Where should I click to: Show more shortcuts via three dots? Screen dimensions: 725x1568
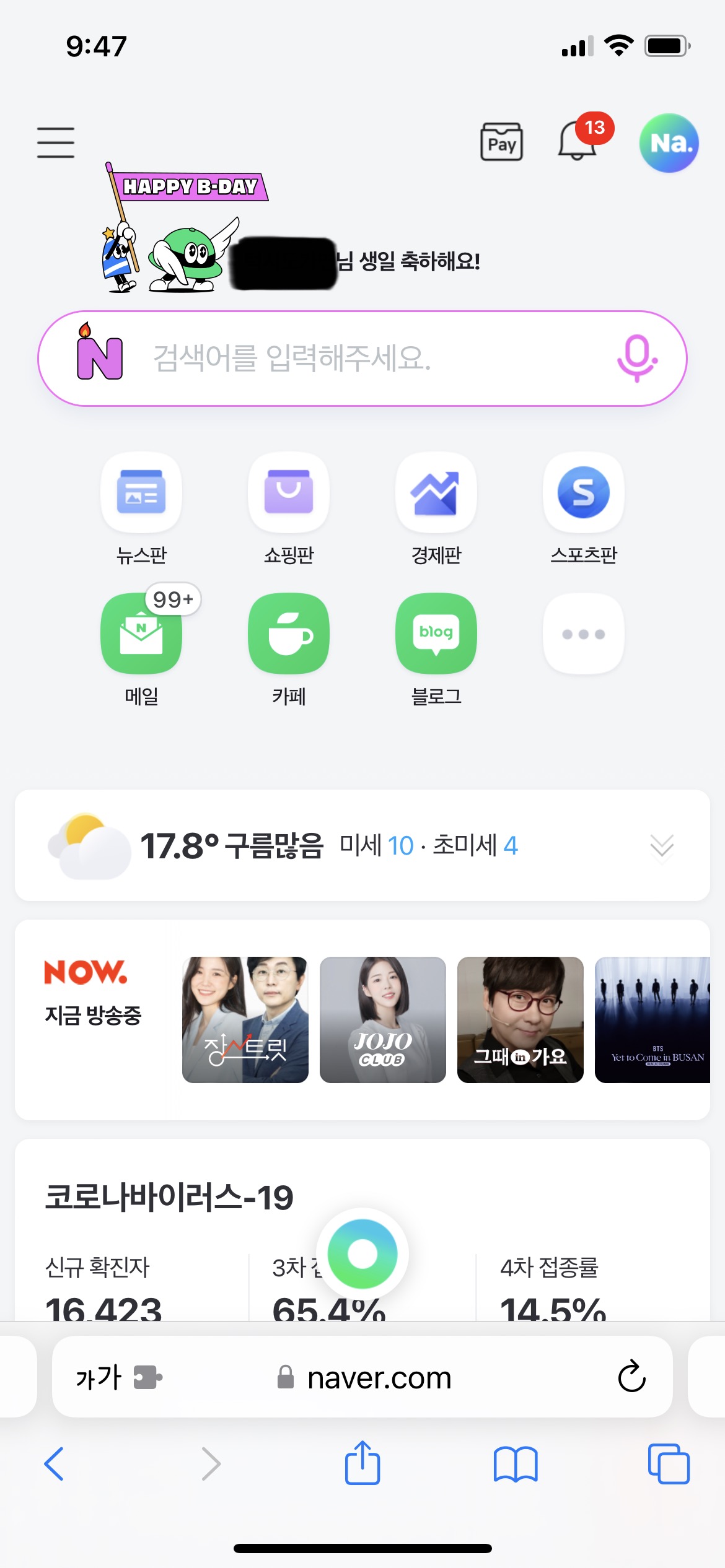click(583, 634)
